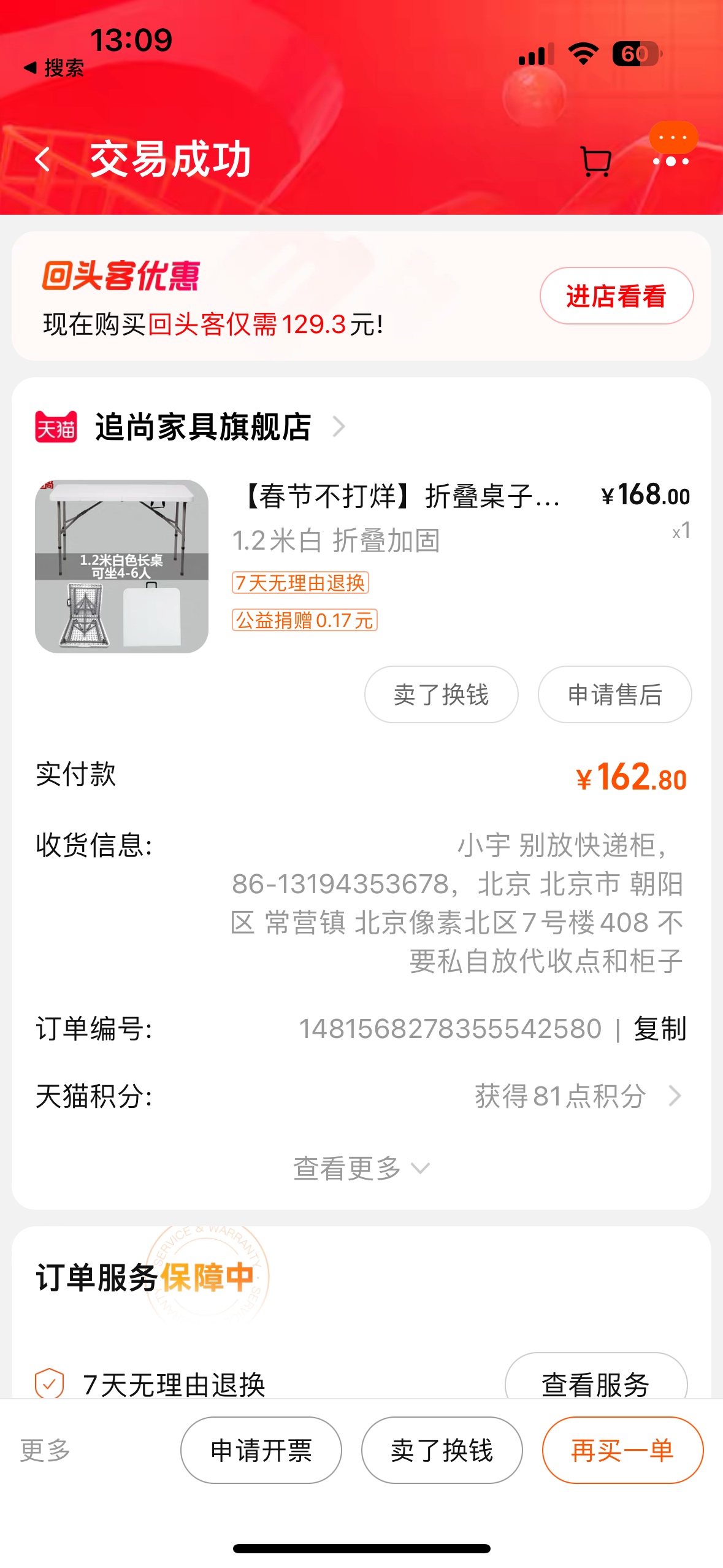Tap 申请开票 button
Viewport: 723px width, 1568px height.
click(x=261, y=1450)
